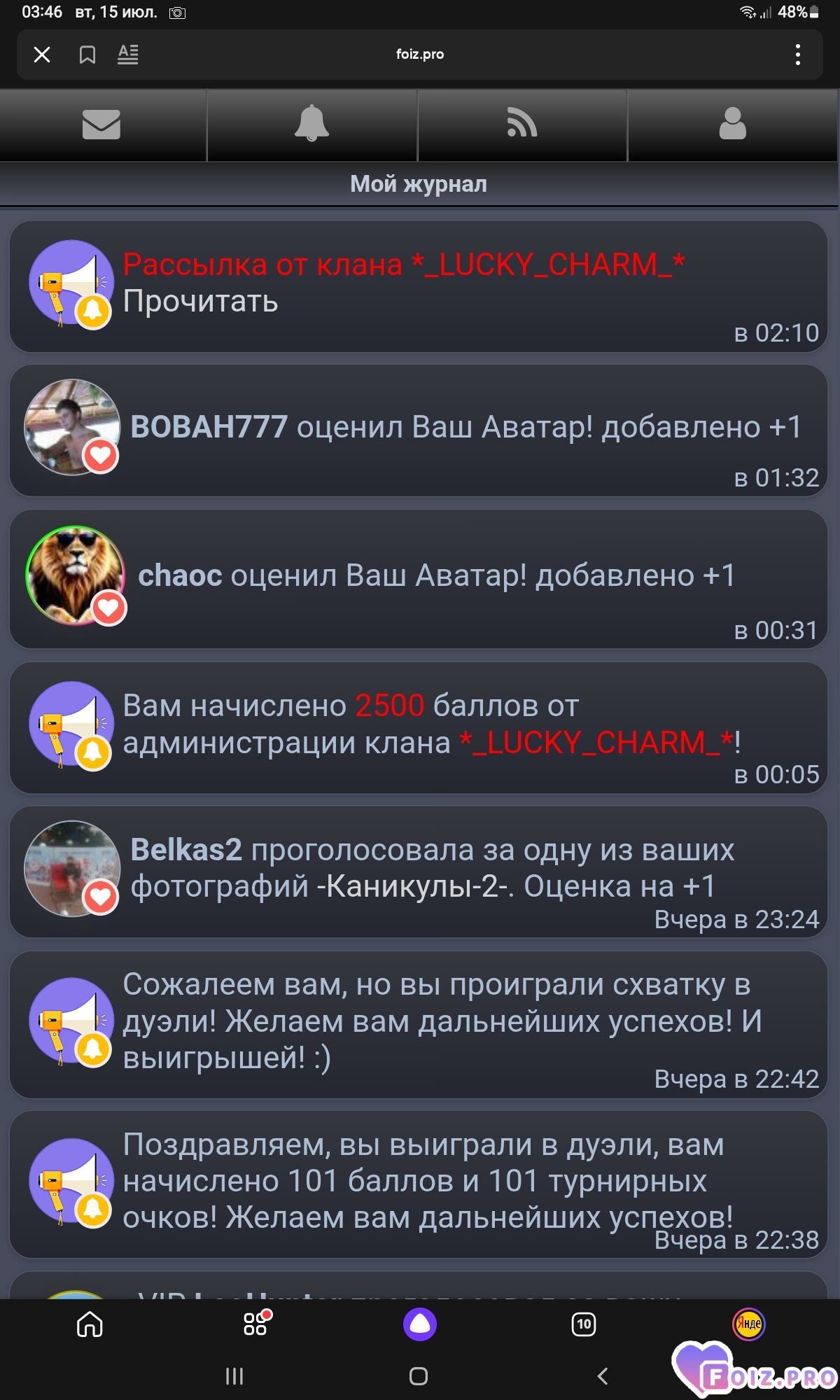Viewport: 840px width, 1400px height.
Task: Open the browser overflow menu
Action: [798, 55]
